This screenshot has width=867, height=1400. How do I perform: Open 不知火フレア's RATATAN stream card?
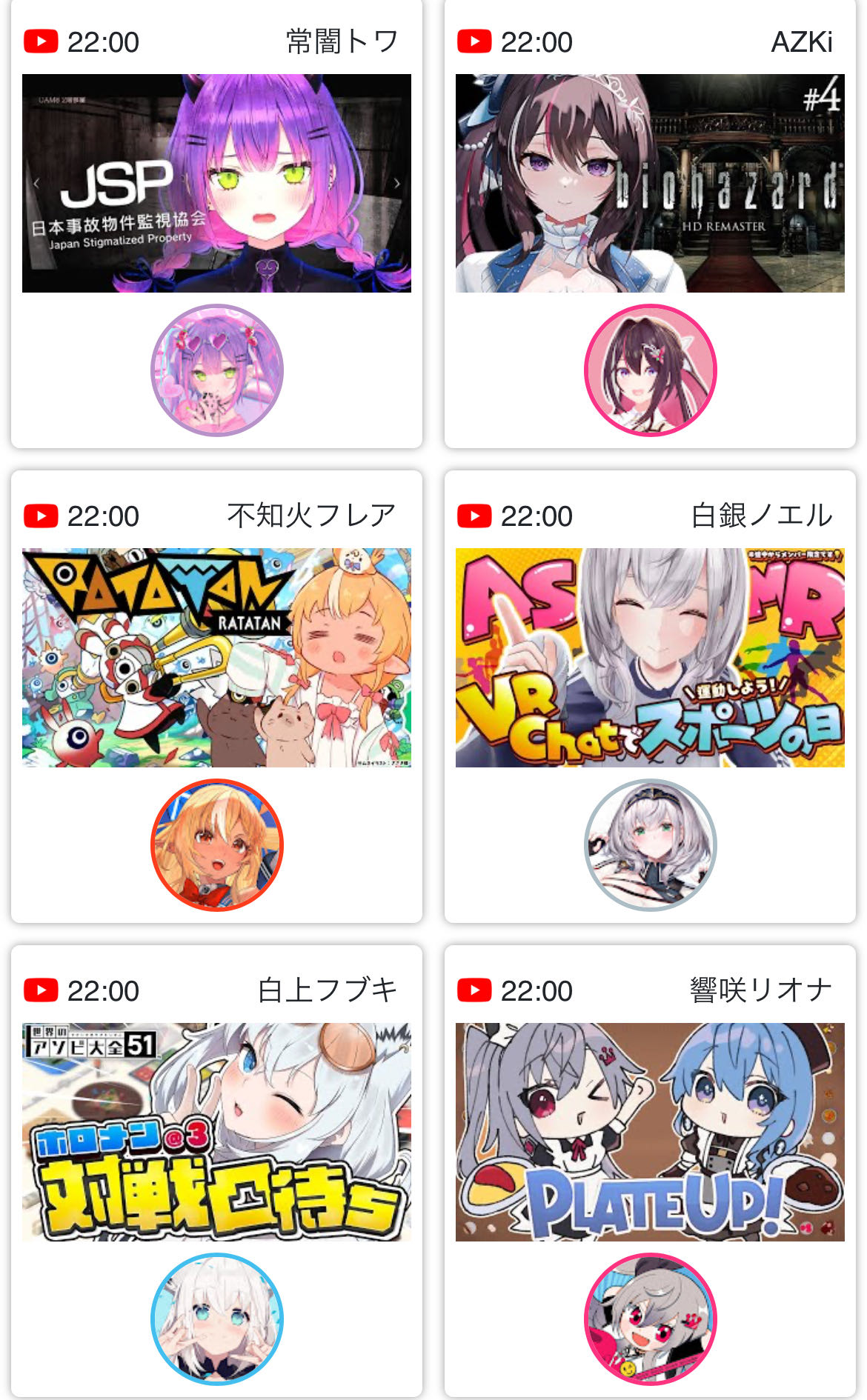coord(216,657)
